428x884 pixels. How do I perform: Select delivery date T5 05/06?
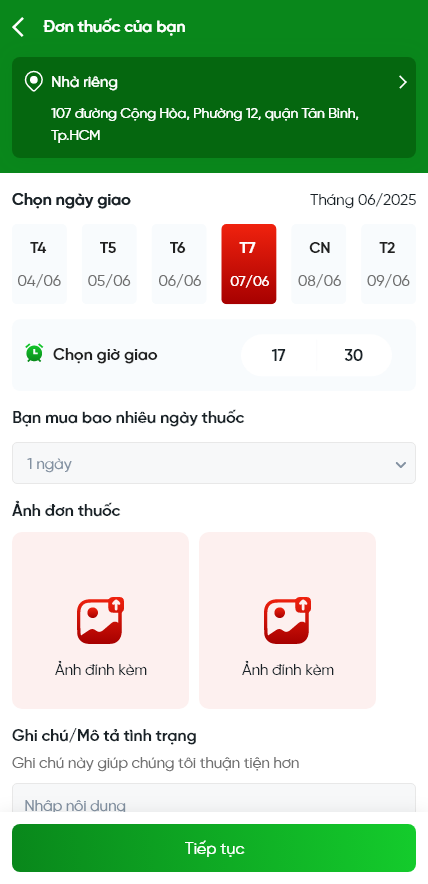click(109, 264)
